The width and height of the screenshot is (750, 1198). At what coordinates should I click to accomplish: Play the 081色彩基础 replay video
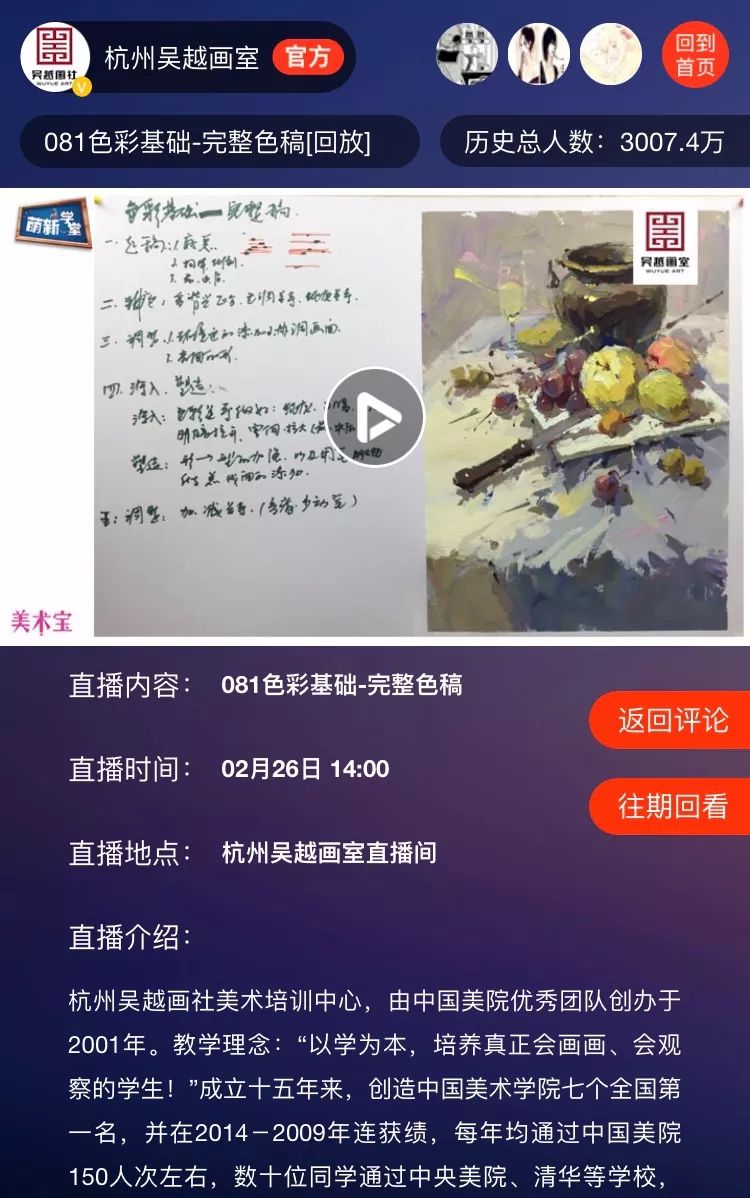click(x=375, y=417)
